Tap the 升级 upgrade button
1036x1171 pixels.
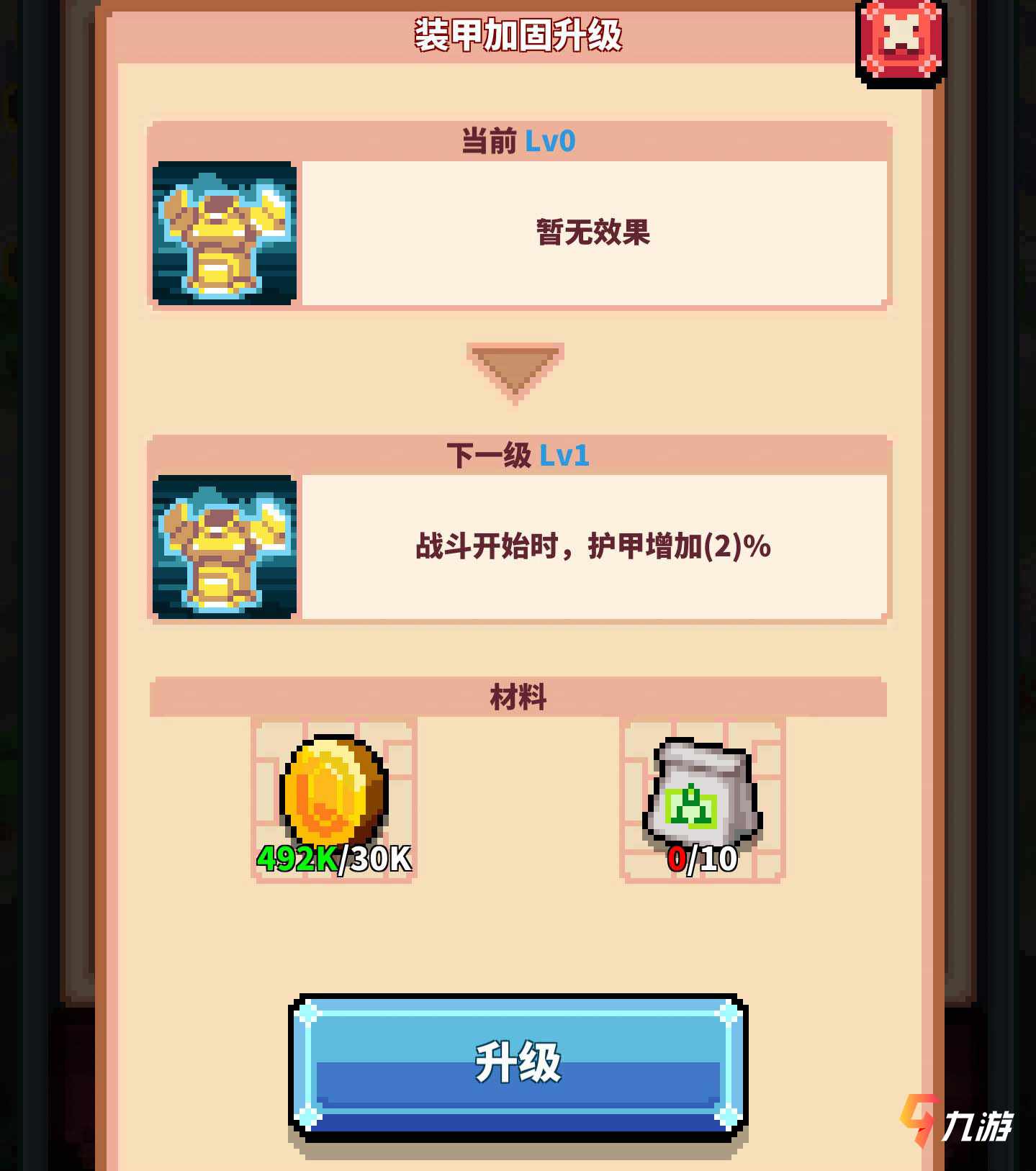pos(518,1065)
